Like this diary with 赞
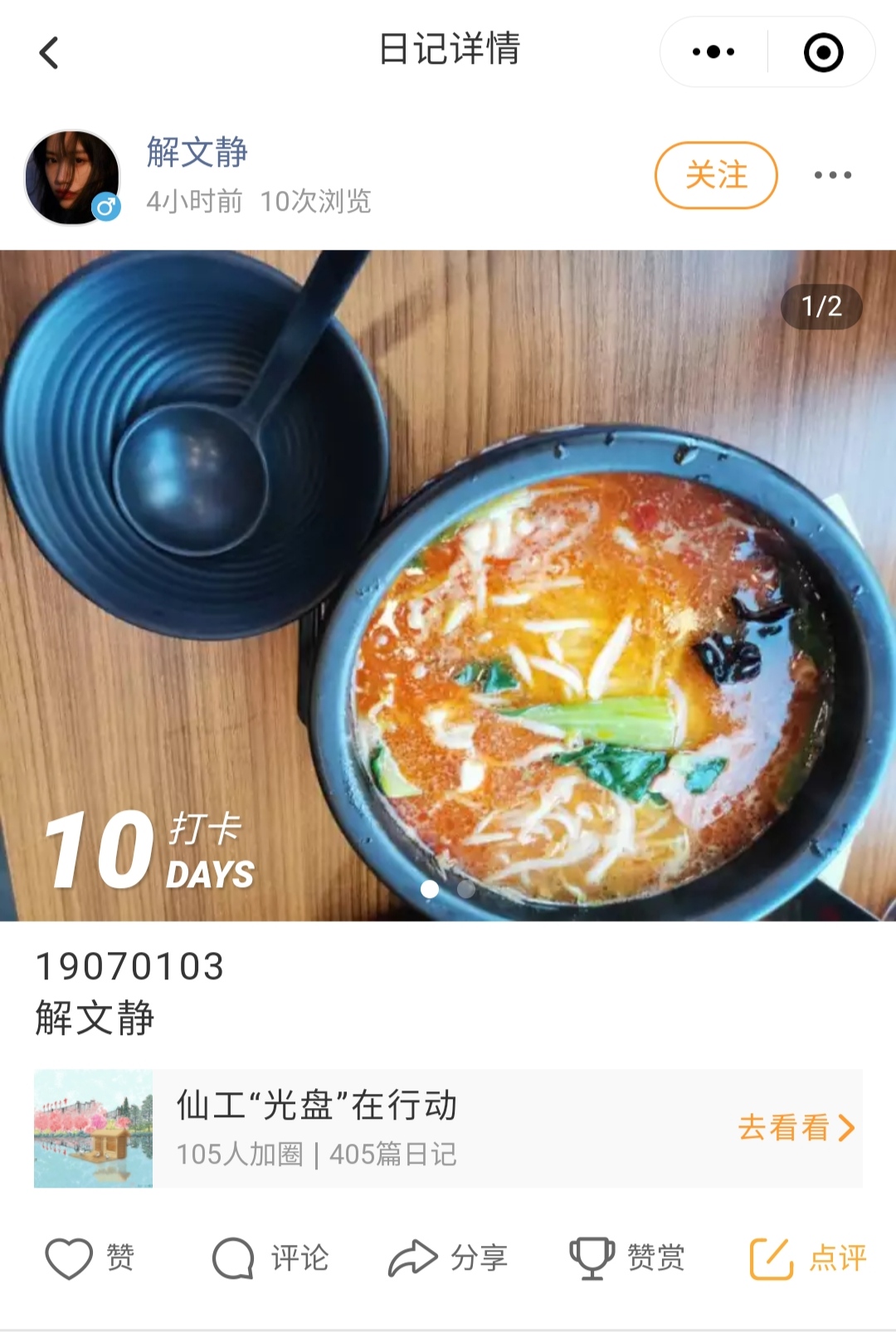 (90, 1258)
